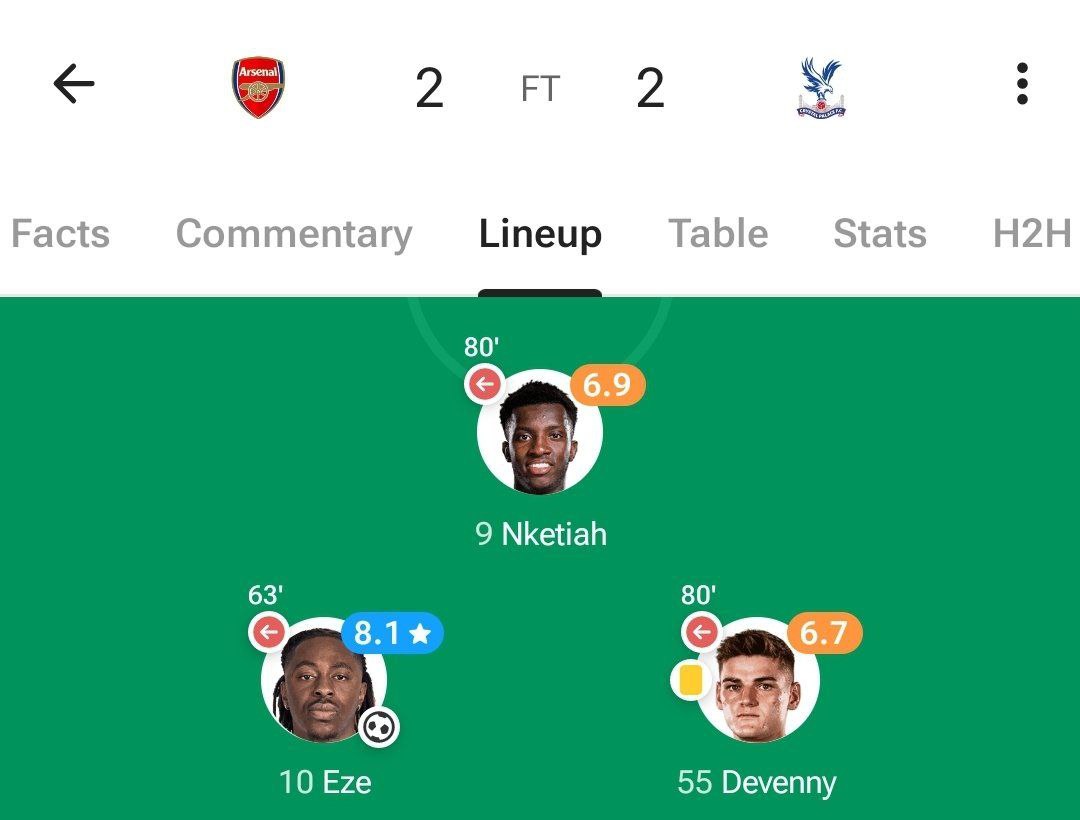Switch to the Facts tab
1080x820 pixels.
pos(60,234)
